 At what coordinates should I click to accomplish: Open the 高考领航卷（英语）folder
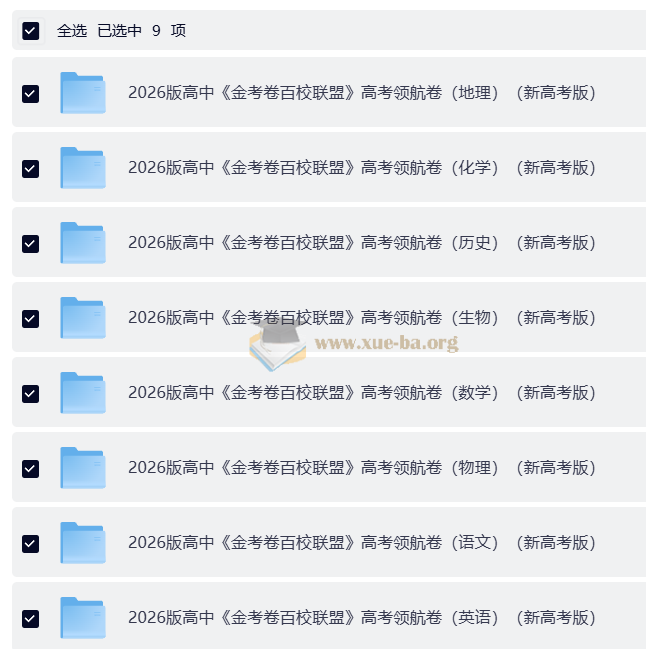point(361,618)
